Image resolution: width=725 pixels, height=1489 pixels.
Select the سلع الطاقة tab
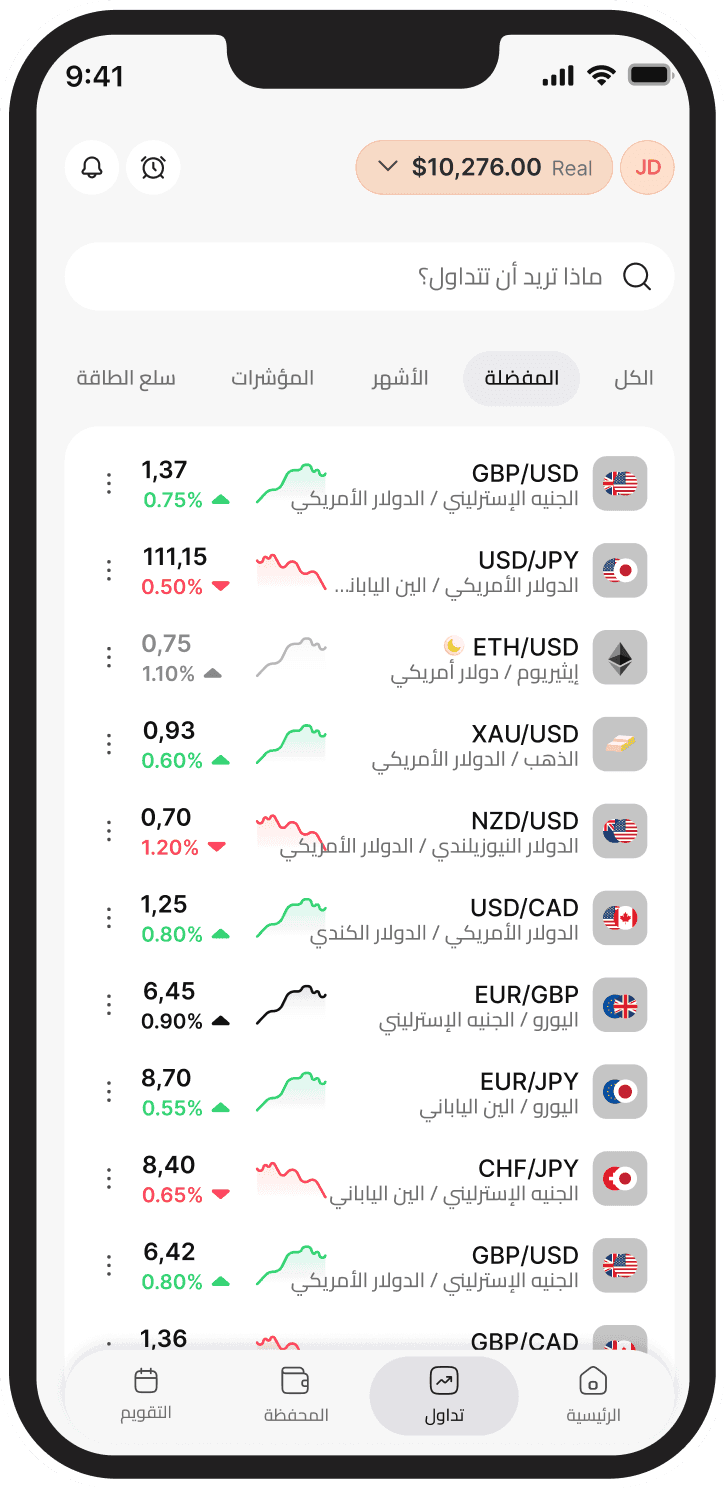tap(126, 378)
